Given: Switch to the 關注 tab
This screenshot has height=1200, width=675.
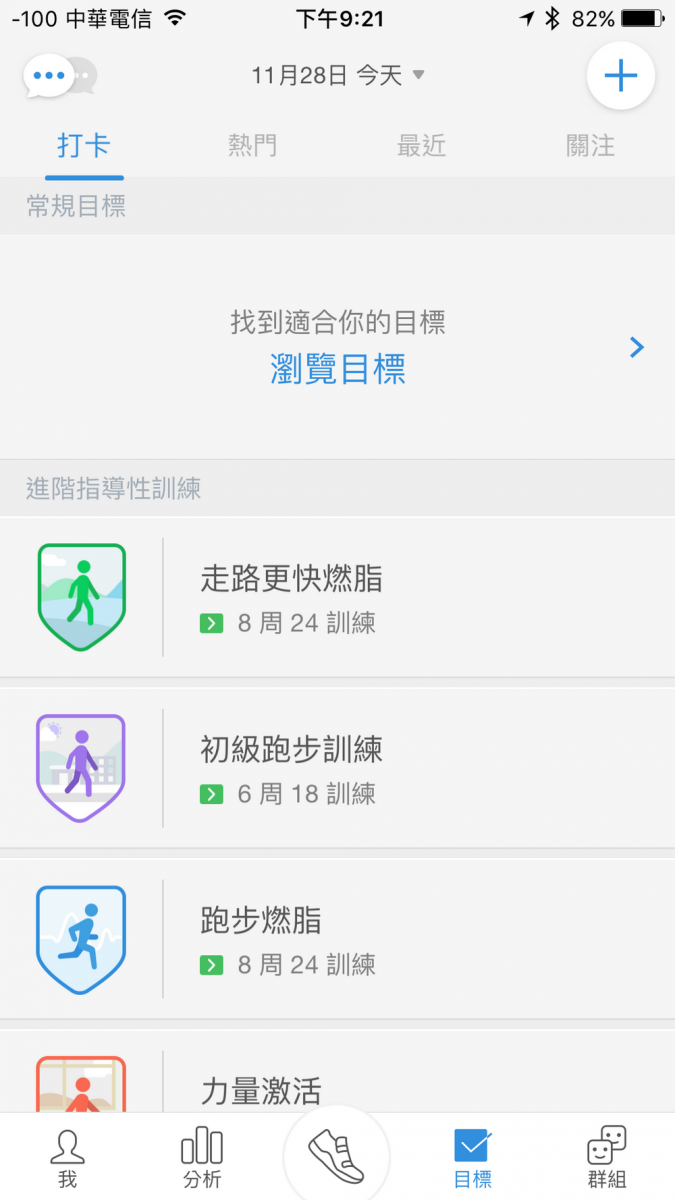Looking at the screenshot, I should point(590,146).
